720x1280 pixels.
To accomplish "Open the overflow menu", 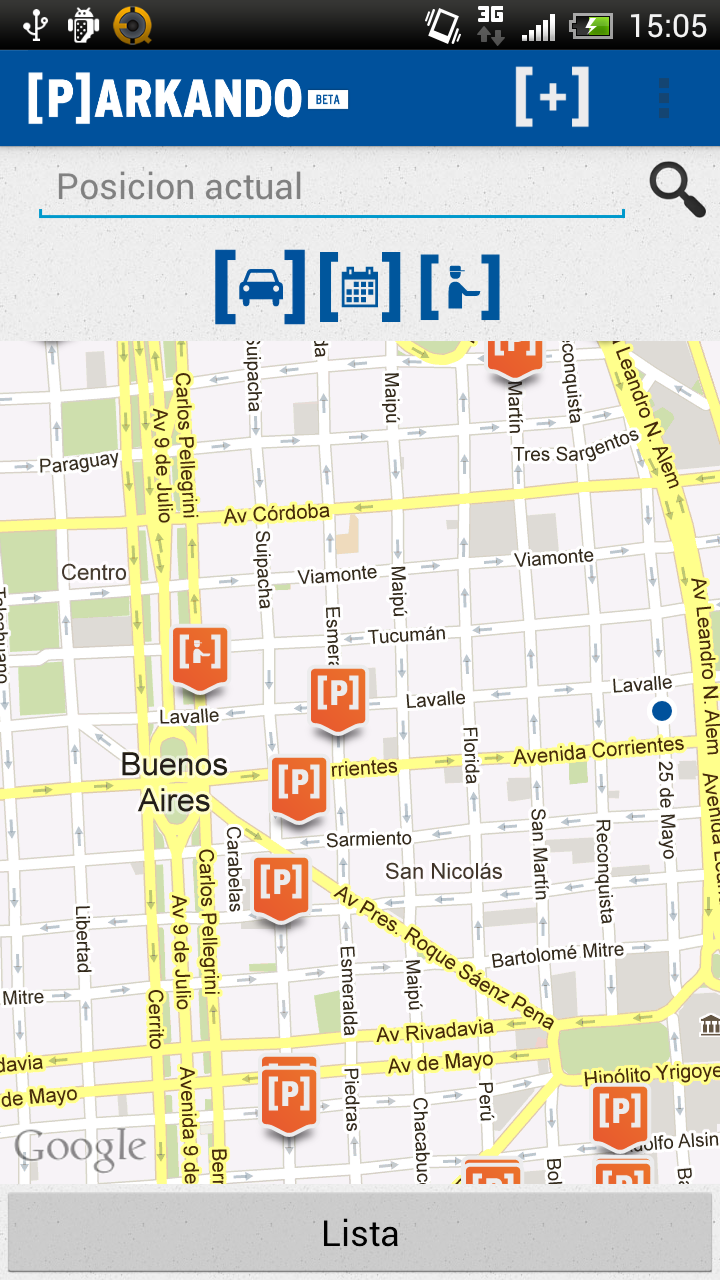I will (x=664, y=98).
